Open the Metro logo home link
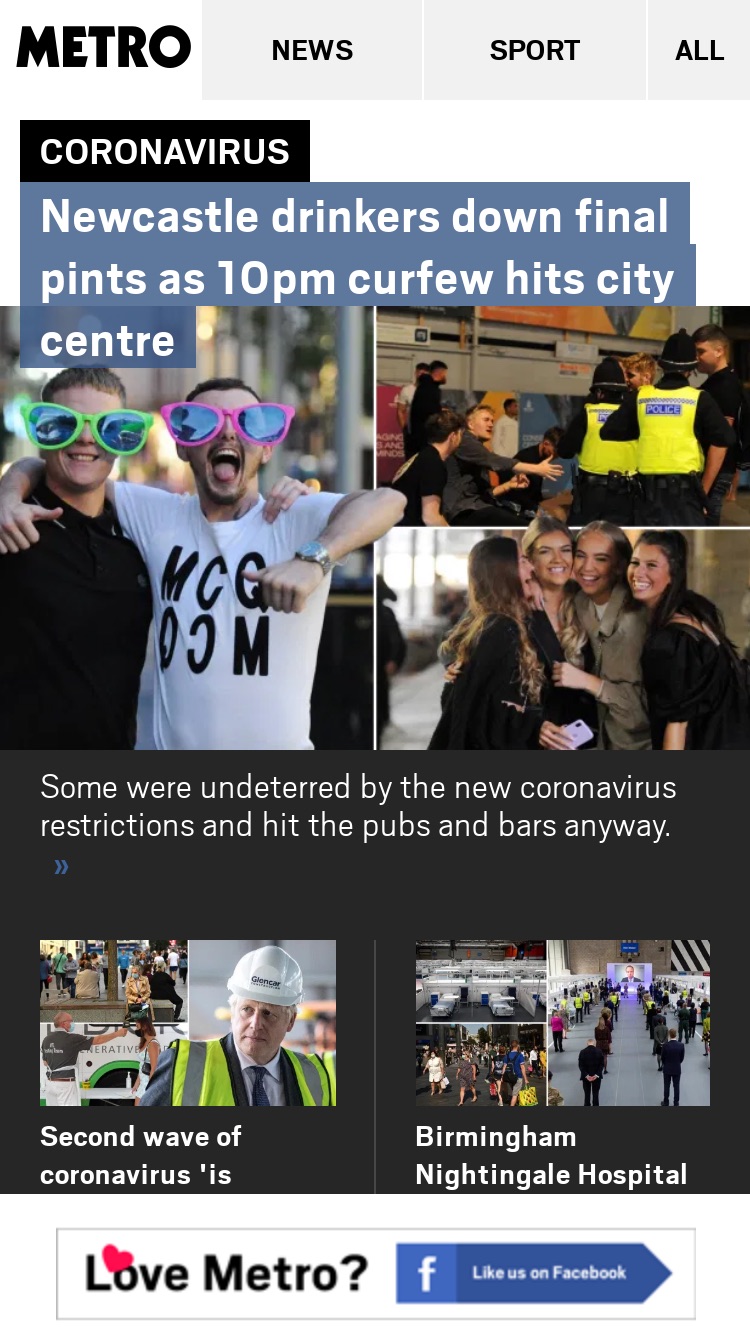 pyautogui.click(x=103, y=47)
